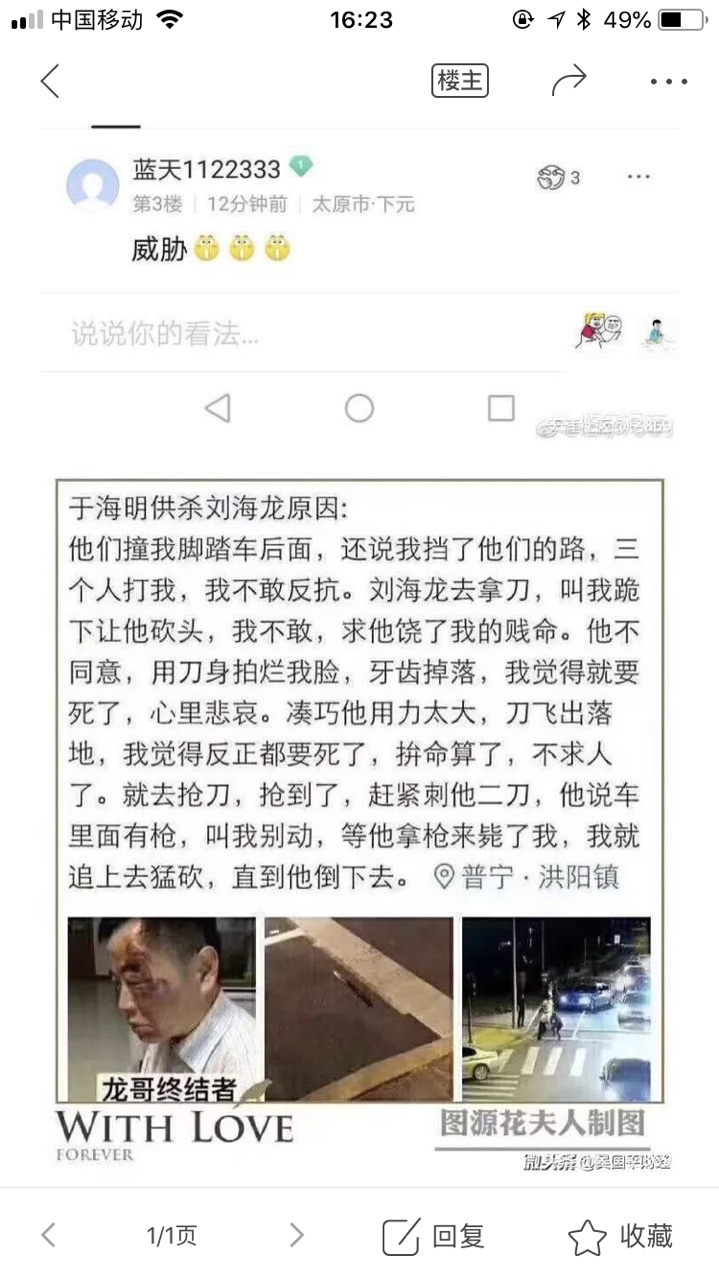719x1280 pixels.
Task: Open the 1/1页 page selector
Action: (172, 1235)
